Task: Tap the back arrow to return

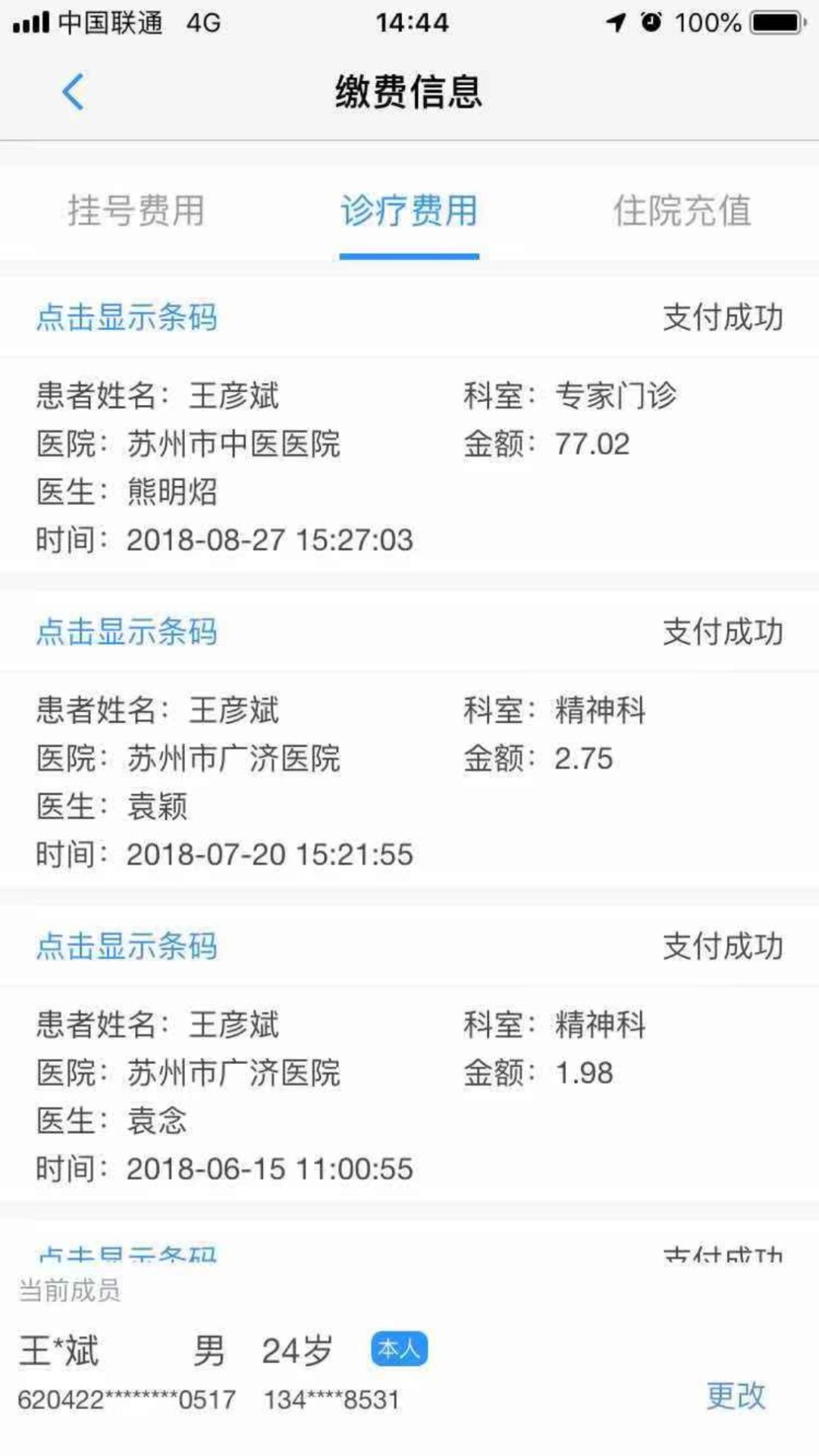Action: coord(74,91)
